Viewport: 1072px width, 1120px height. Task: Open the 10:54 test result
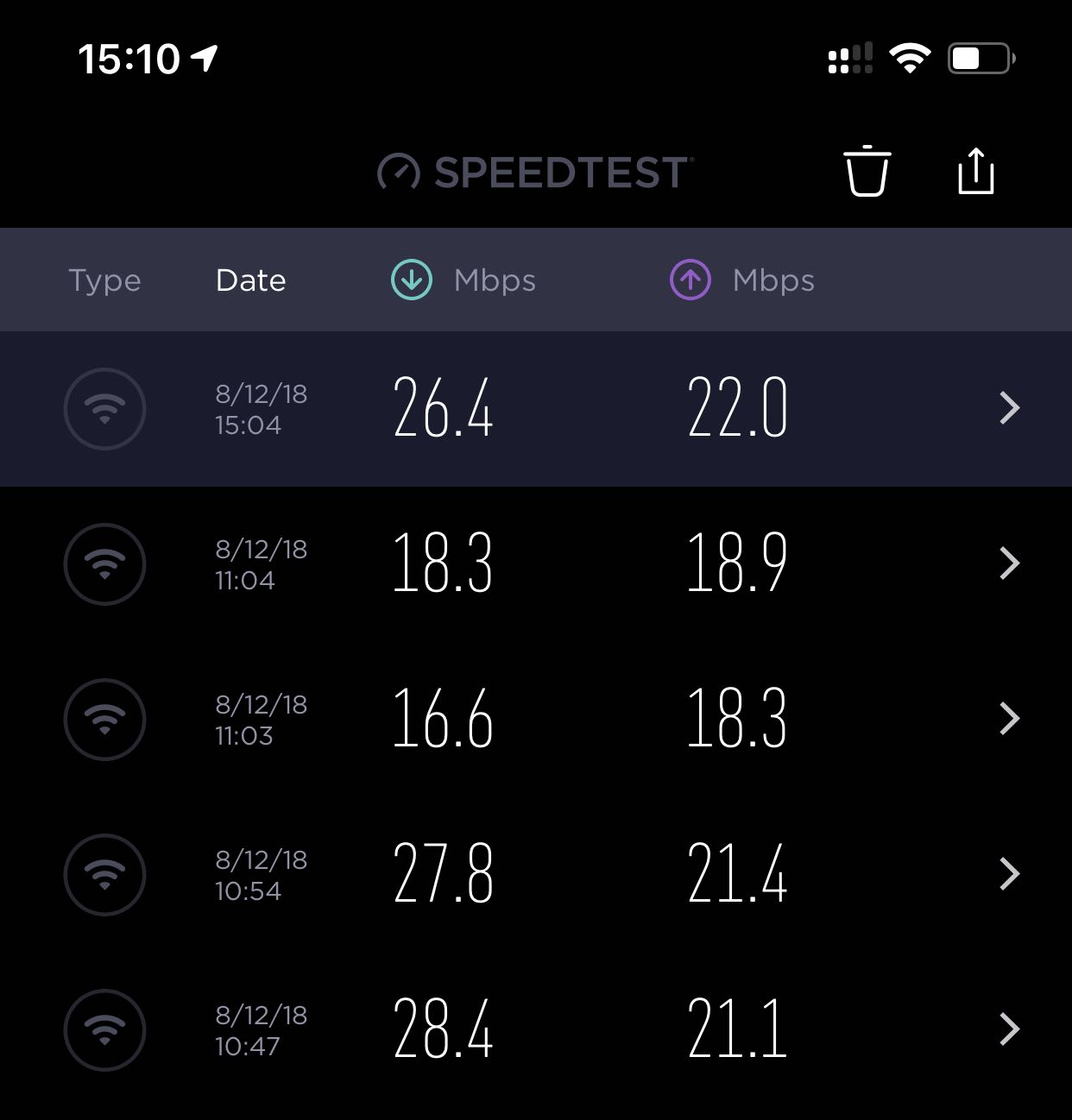(x=536, y=874)
